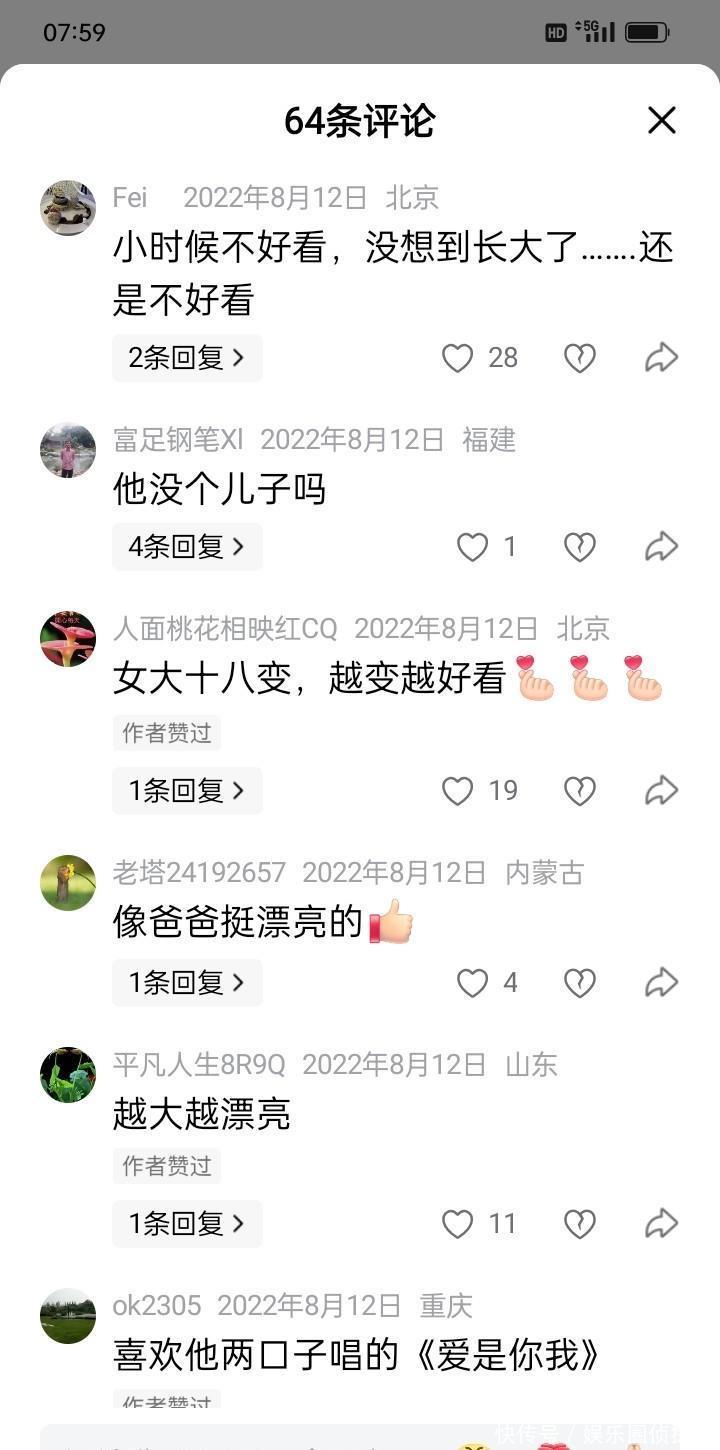Expand 4条回复 under 富足钢笔XI's comment
The height and width of the screenshot is (1450, 720).
[187, 547]
